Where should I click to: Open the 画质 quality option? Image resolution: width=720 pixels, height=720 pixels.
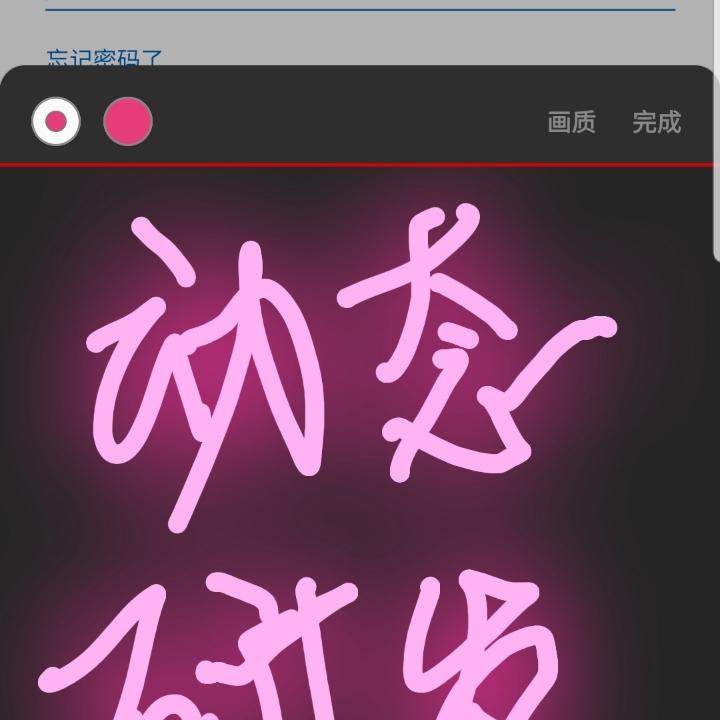pyautogui.click(x=572, y=122)
